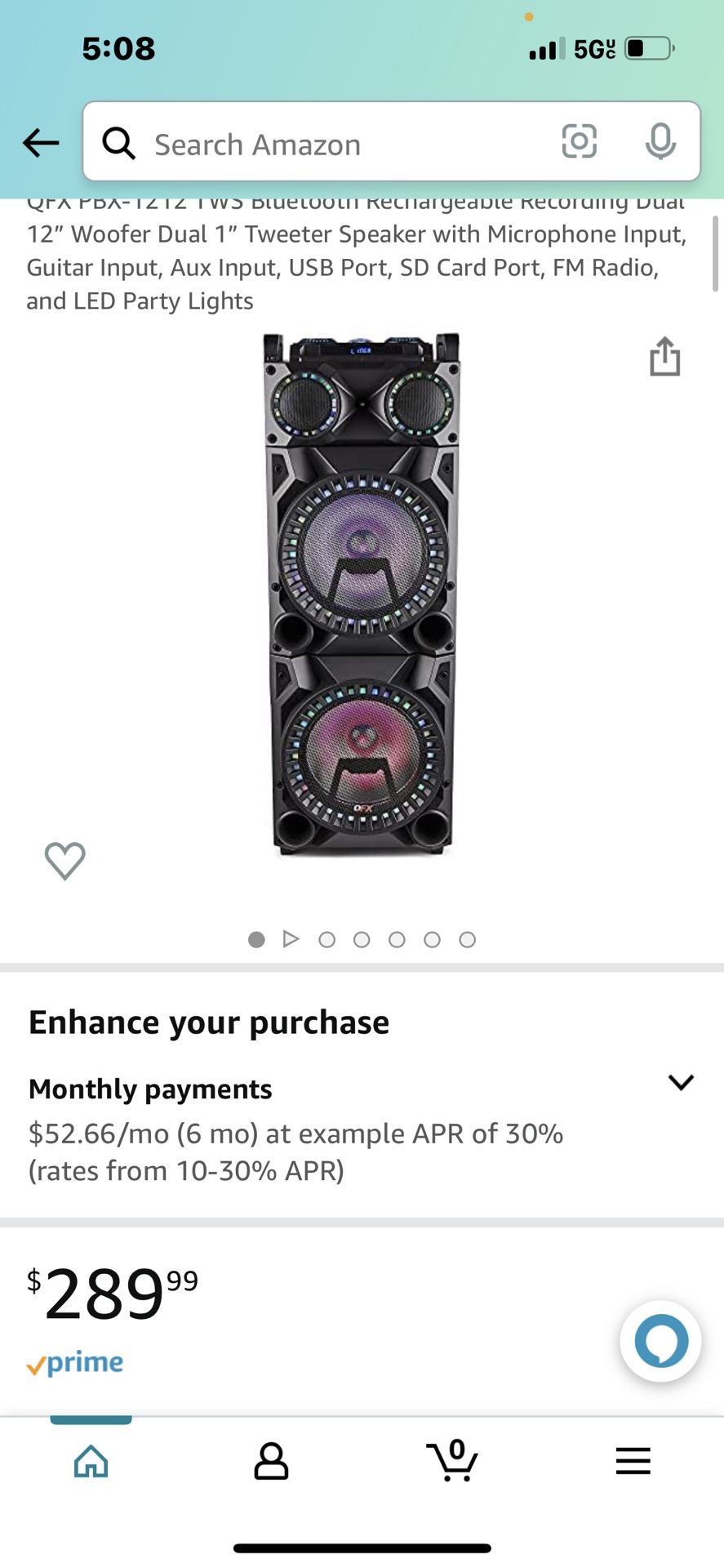The height and width of the screenshot is (1568, 724).
Task: Share this product using the share icon
Action: coord(665,357)
